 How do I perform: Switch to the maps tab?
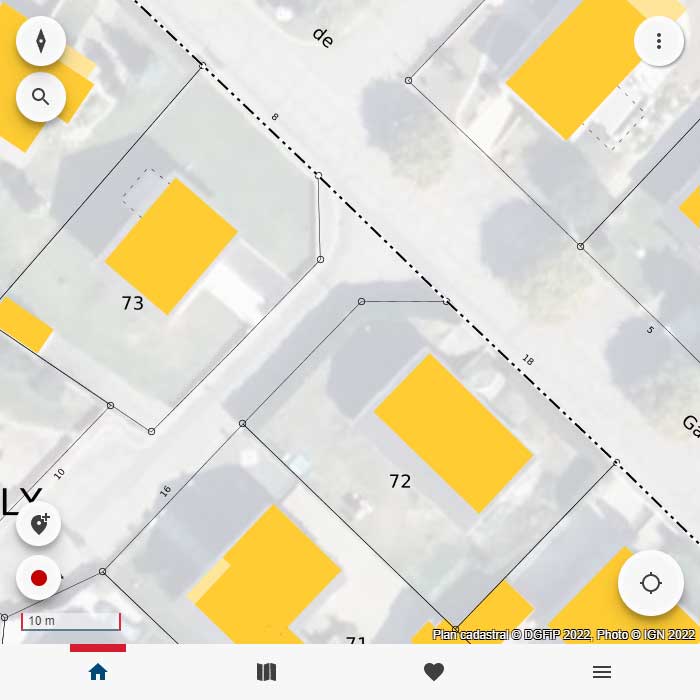[266, 672]
